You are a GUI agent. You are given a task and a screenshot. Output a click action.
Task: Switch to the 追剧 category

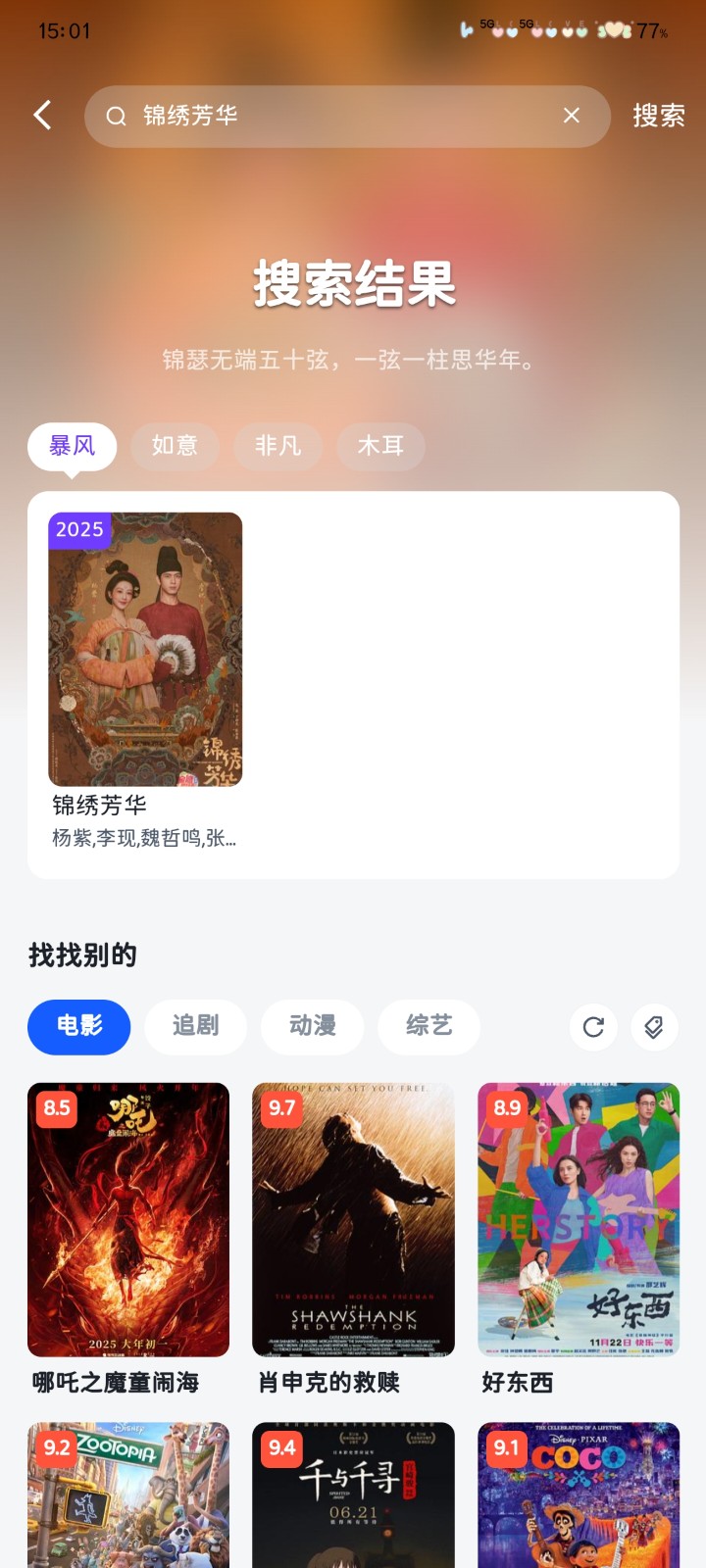(x=195, y=1026)
